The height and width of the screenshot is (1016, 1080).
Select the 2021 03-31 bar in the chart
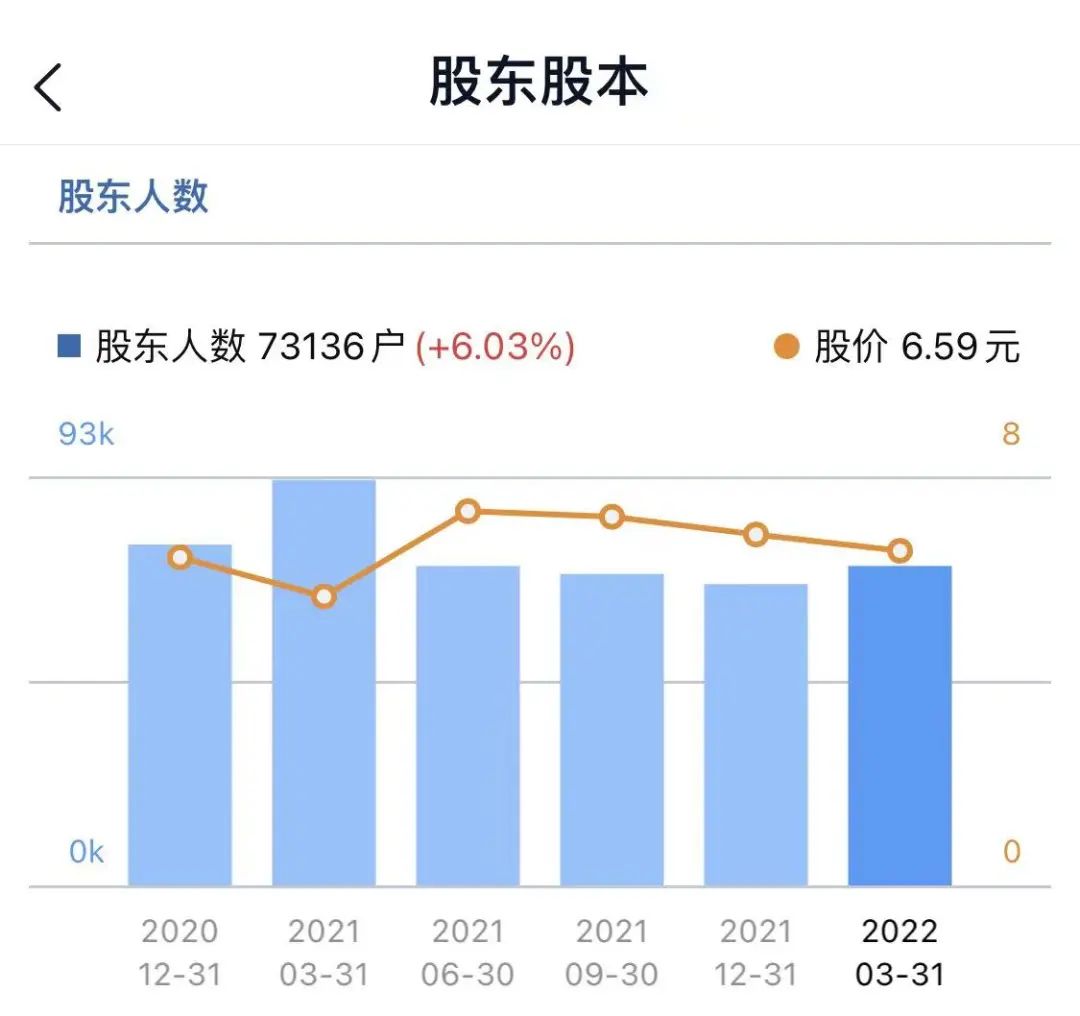(x=324, y=684)
